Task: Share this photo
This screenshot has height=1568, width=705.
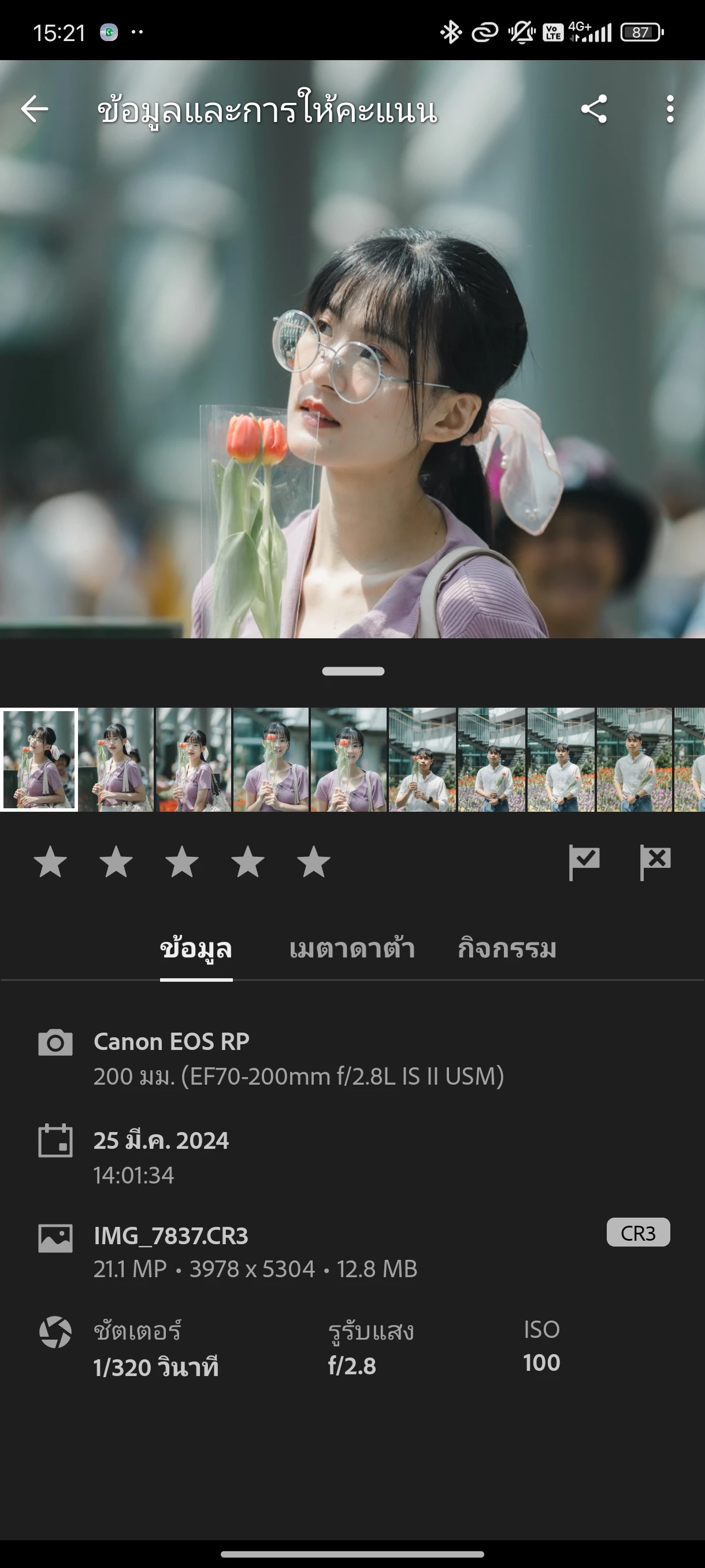Action: click(x=593, y=110)
